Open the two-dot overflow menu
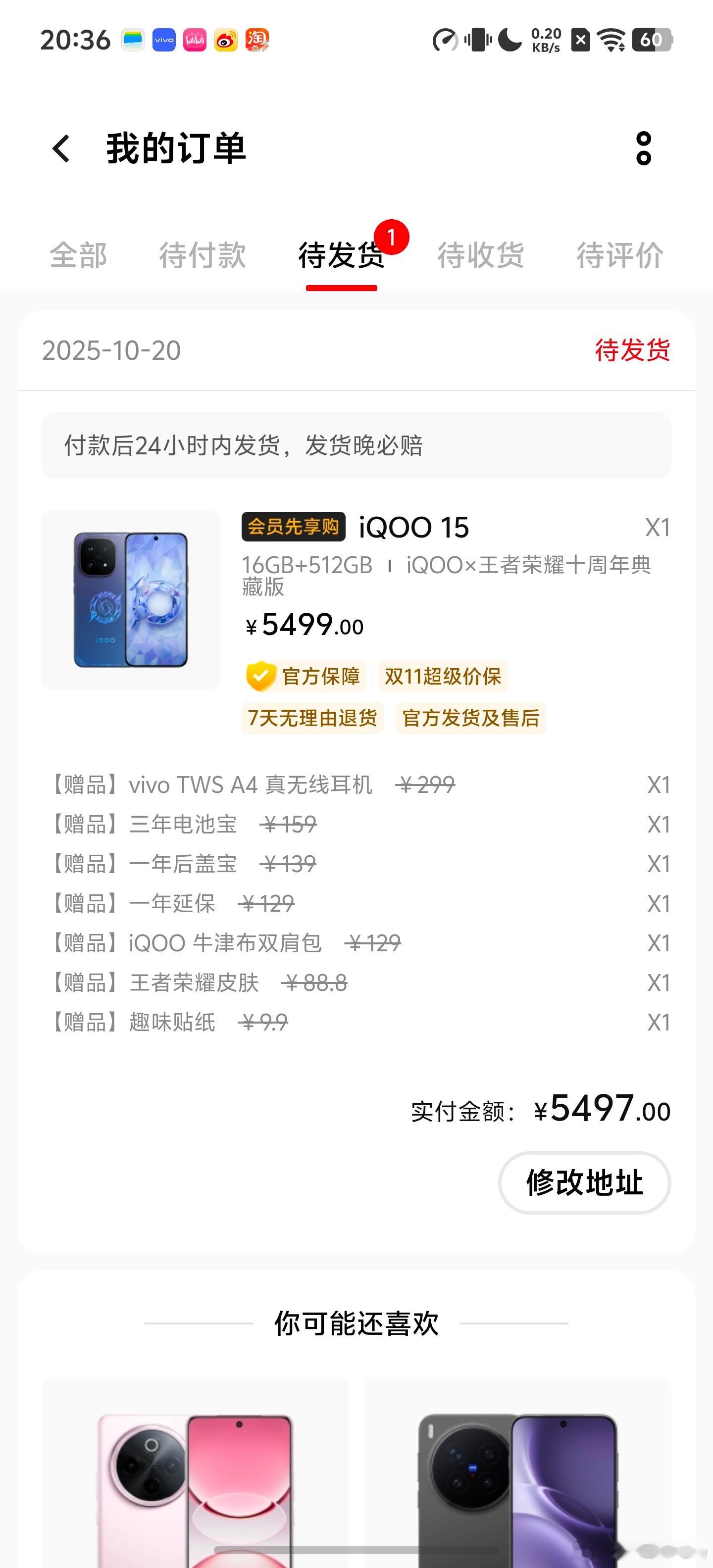This screenshot has width=713, height=1568. tap(643, 148)
